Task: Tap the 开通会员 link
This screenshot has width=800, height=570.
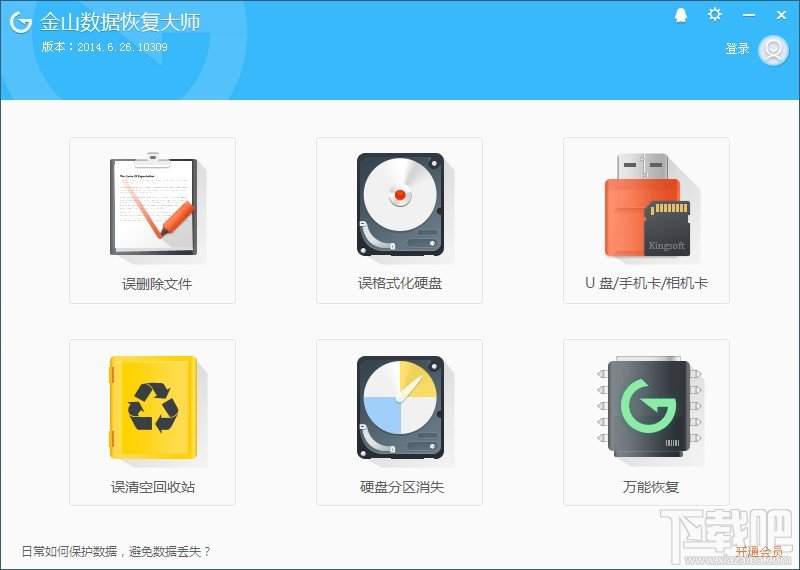Action: pos(758,551)
